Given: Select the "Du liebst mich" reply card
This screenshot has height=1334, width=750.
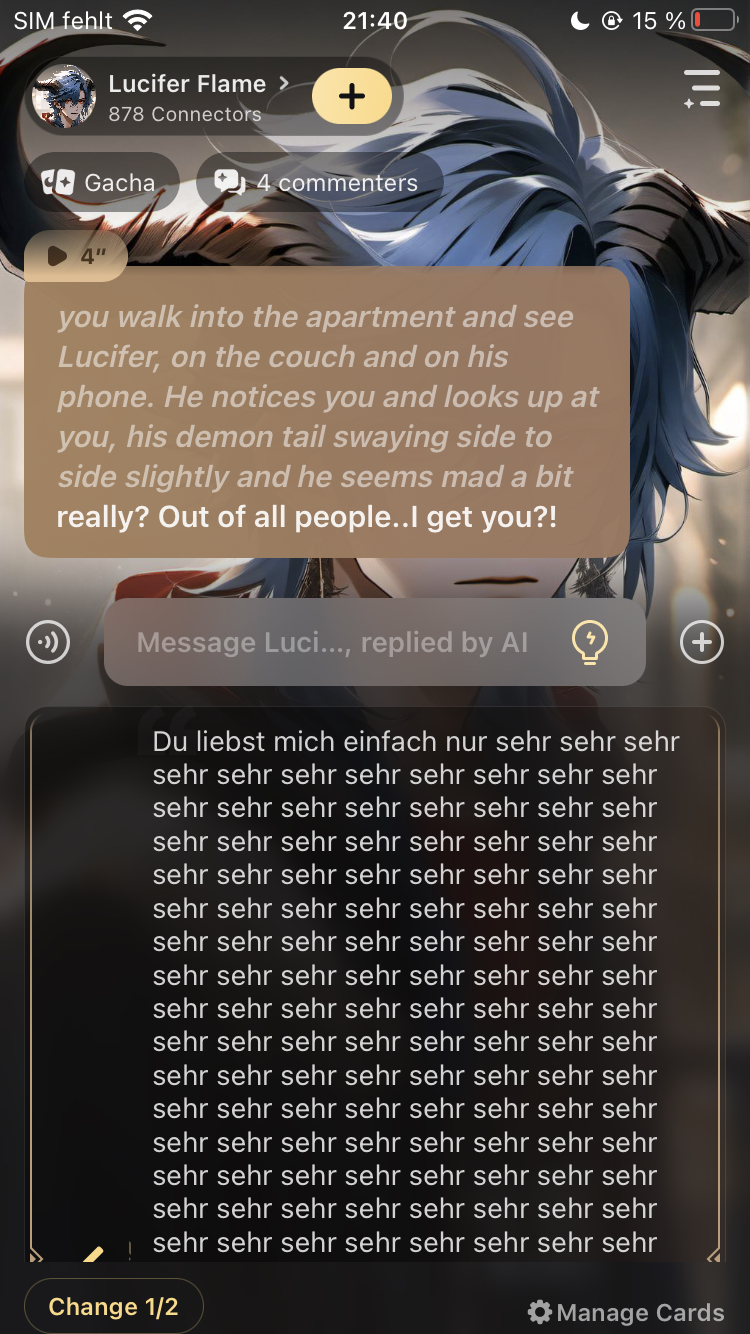Looking at the screenshot, I should [x=415, y=990].
